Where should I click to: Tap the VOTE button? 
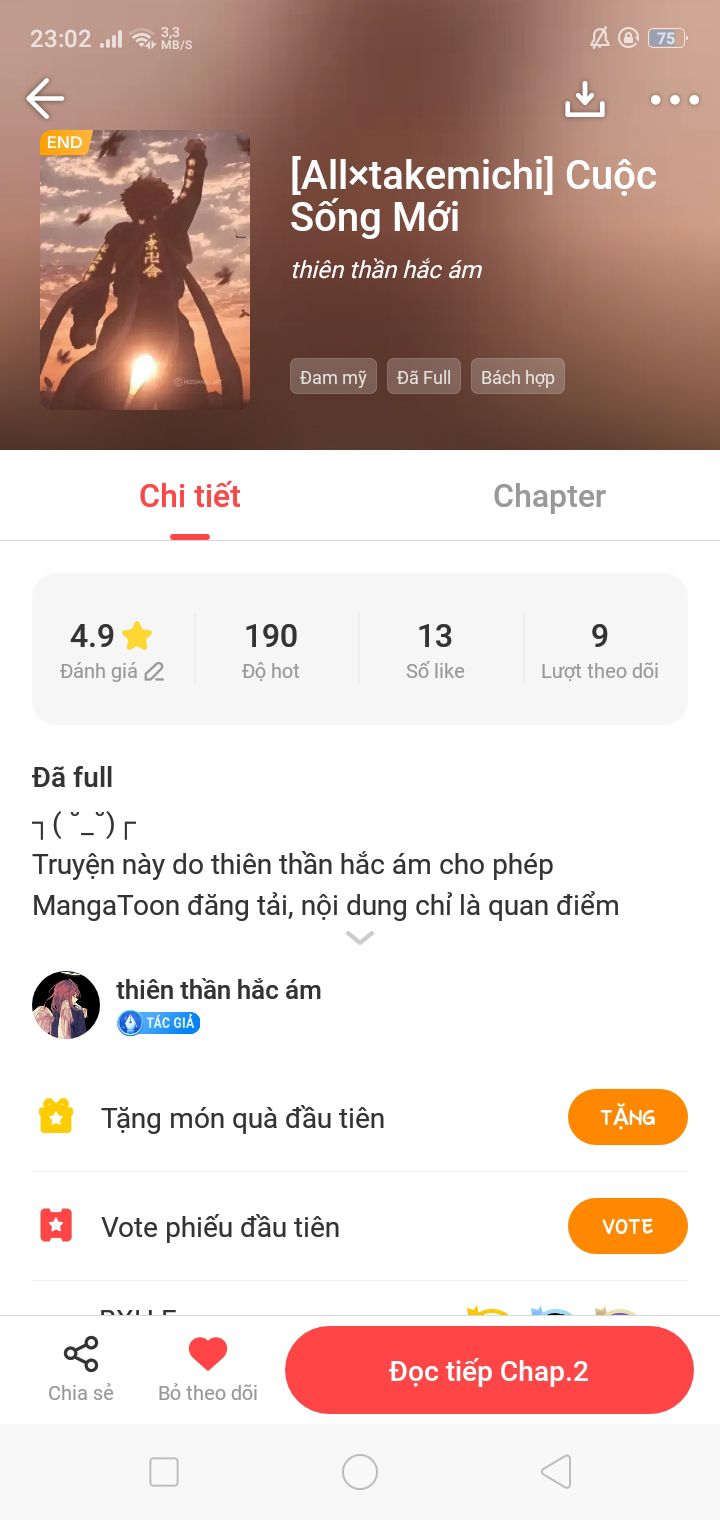click(627, 1226)
